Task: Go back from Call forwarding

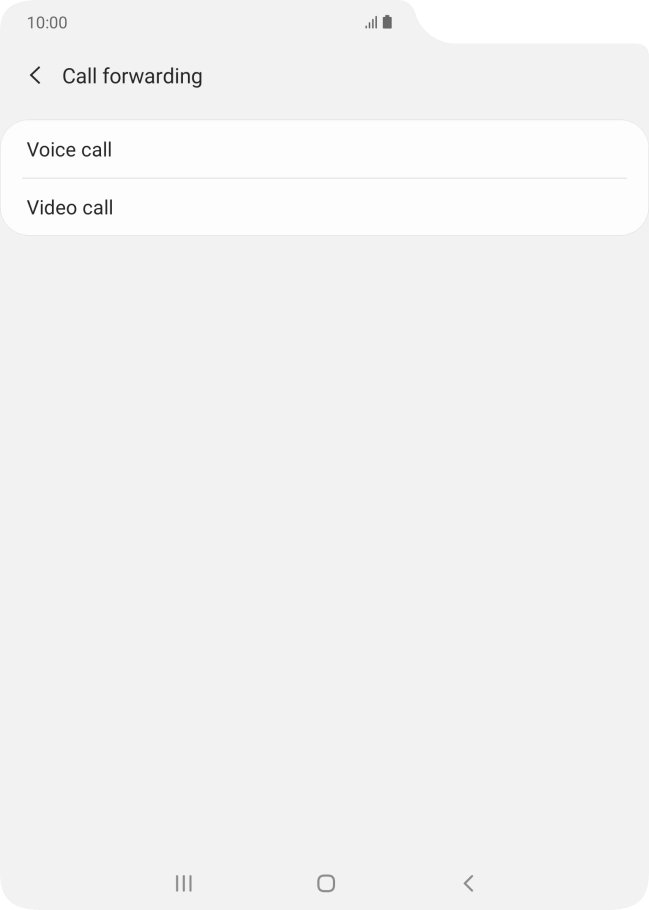Action: coord(36,76)
